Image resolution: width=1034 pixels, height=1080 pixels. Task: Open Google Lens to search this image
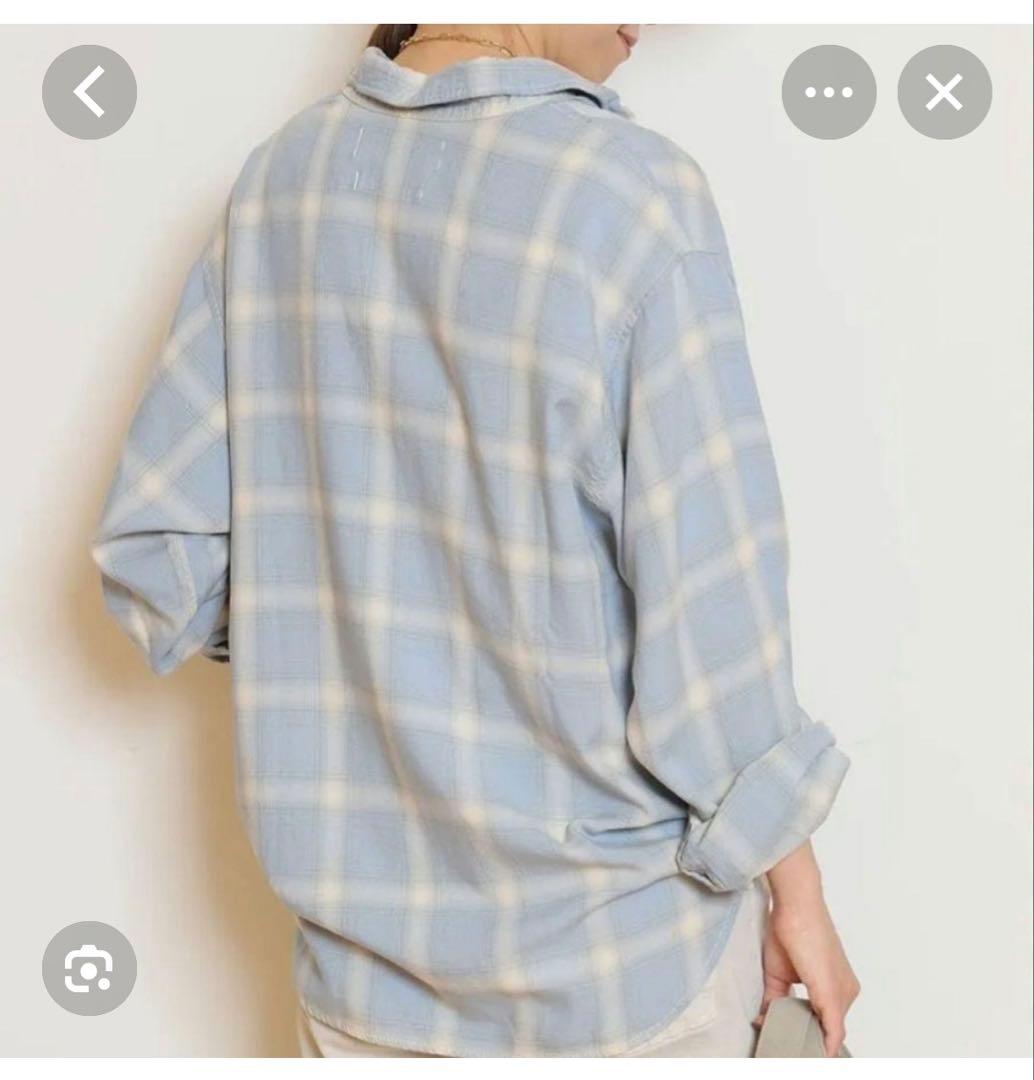point(89,967)
